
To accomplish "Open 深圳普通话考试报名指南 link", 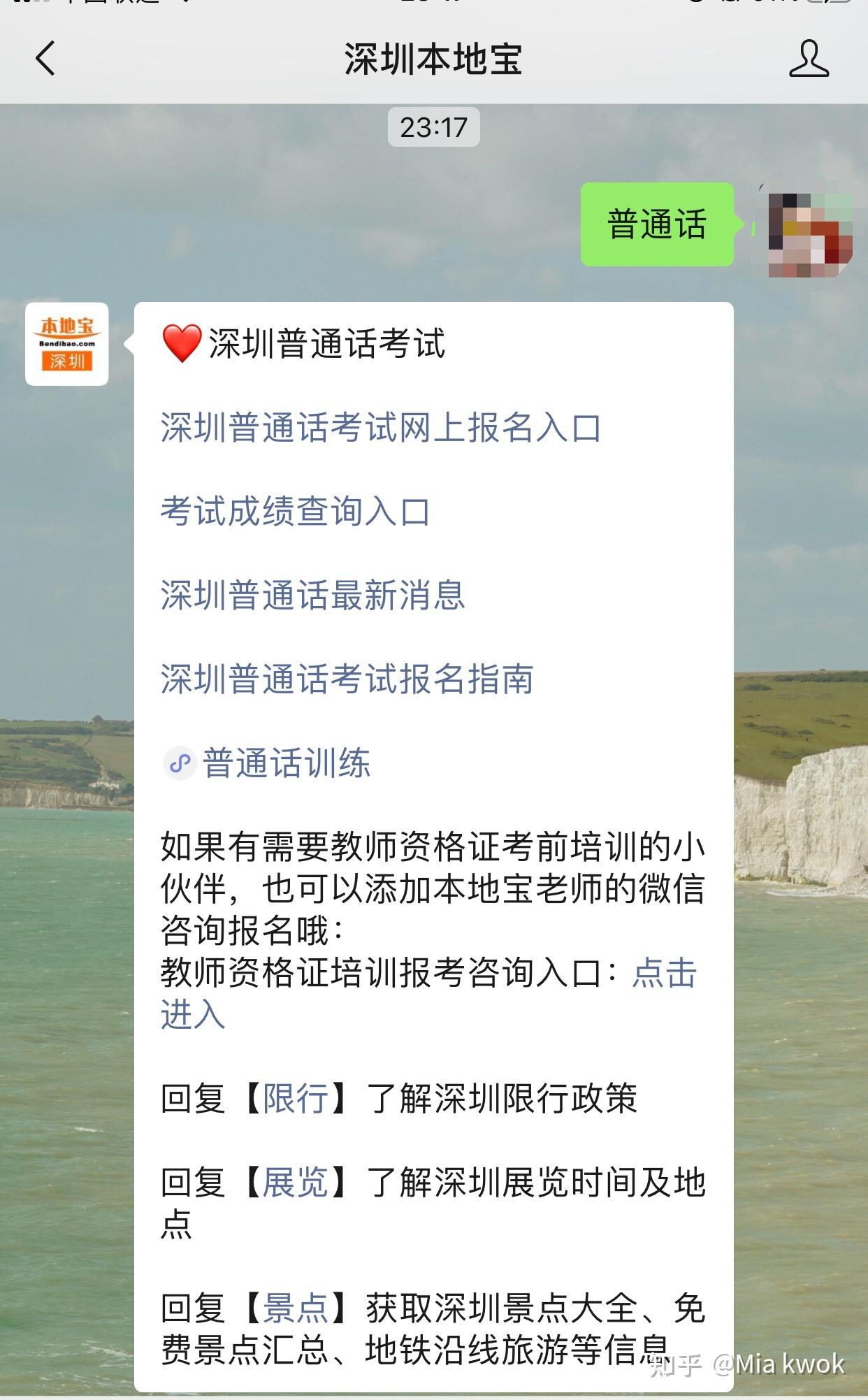I will (347, 679).
